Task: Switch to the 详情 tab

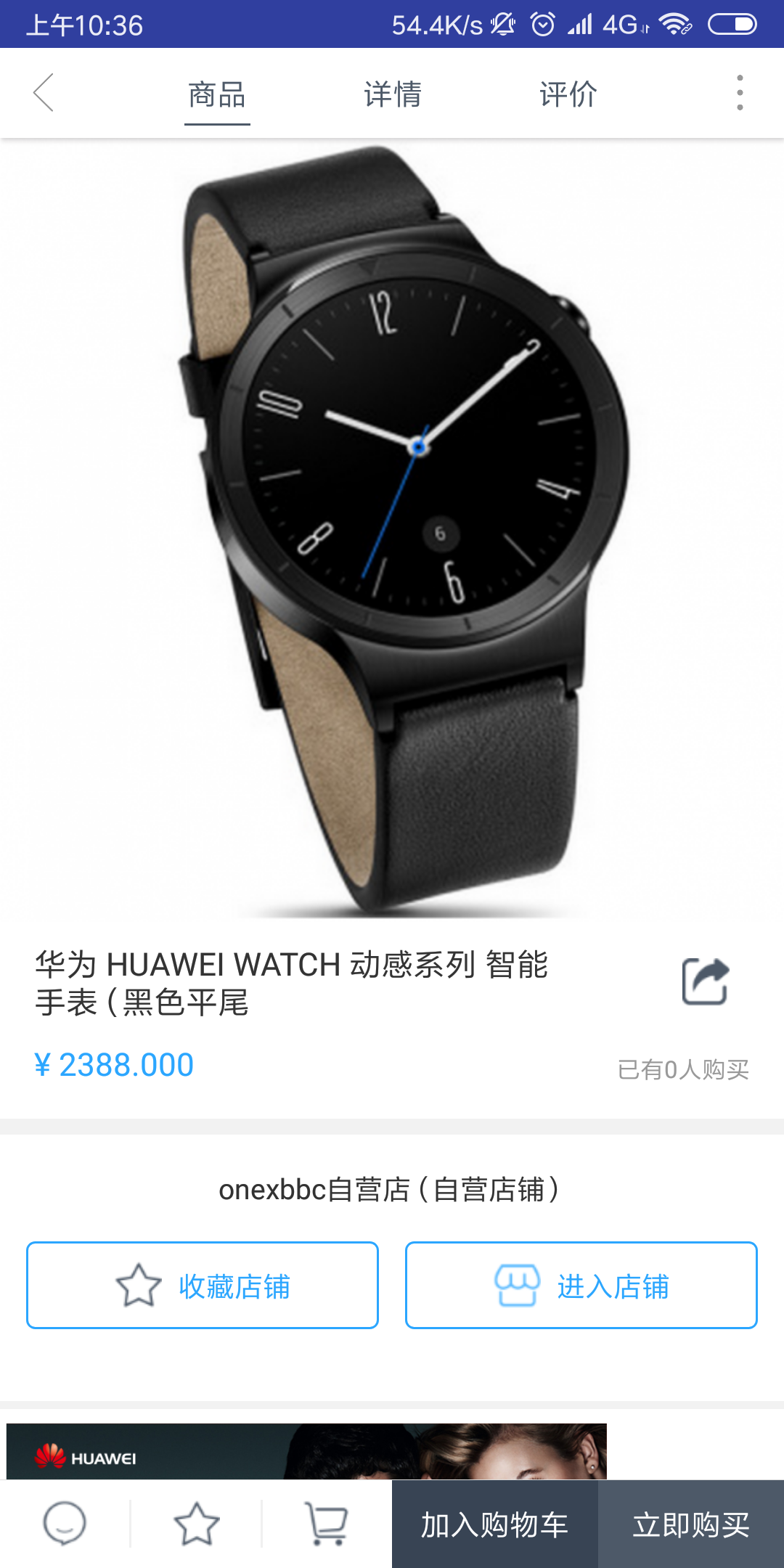Action: (393, 94)
